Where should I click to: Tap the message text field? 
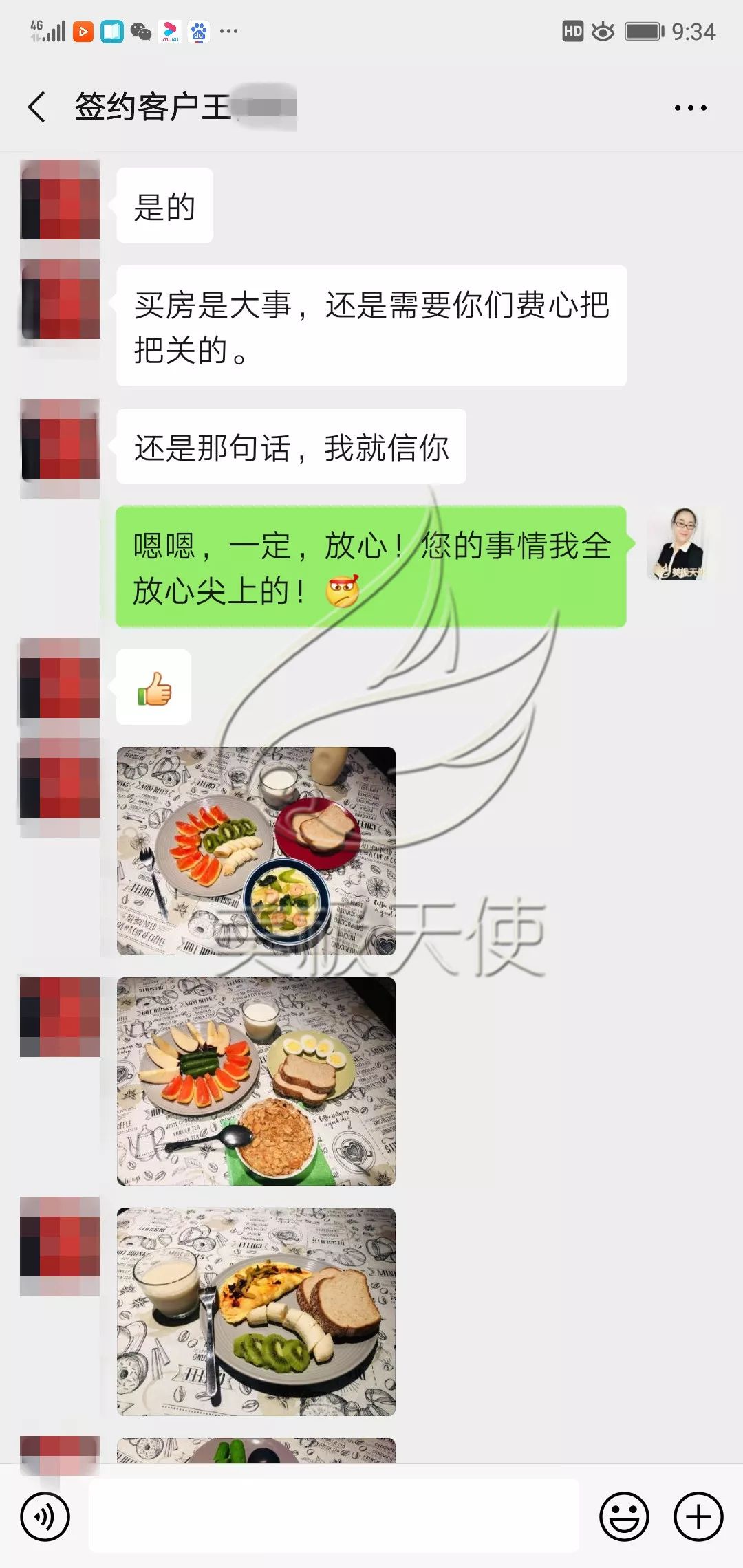[334, 1516]
